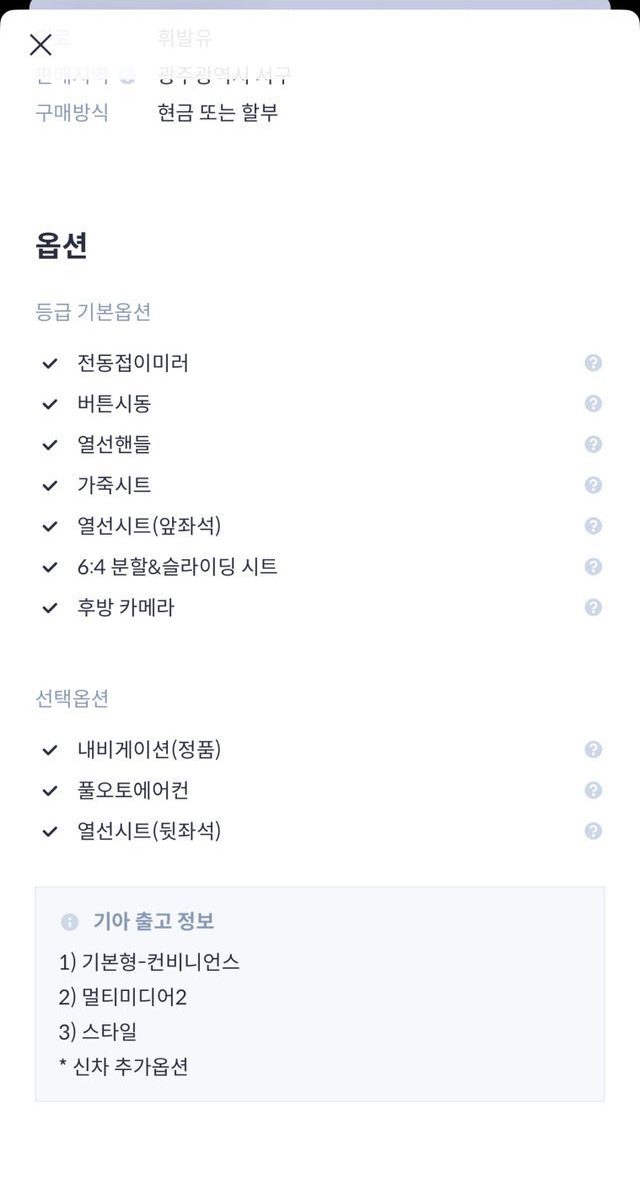Open the help icon for 내비게이션(정품)

pyautogui.click(x=593, y=750)
